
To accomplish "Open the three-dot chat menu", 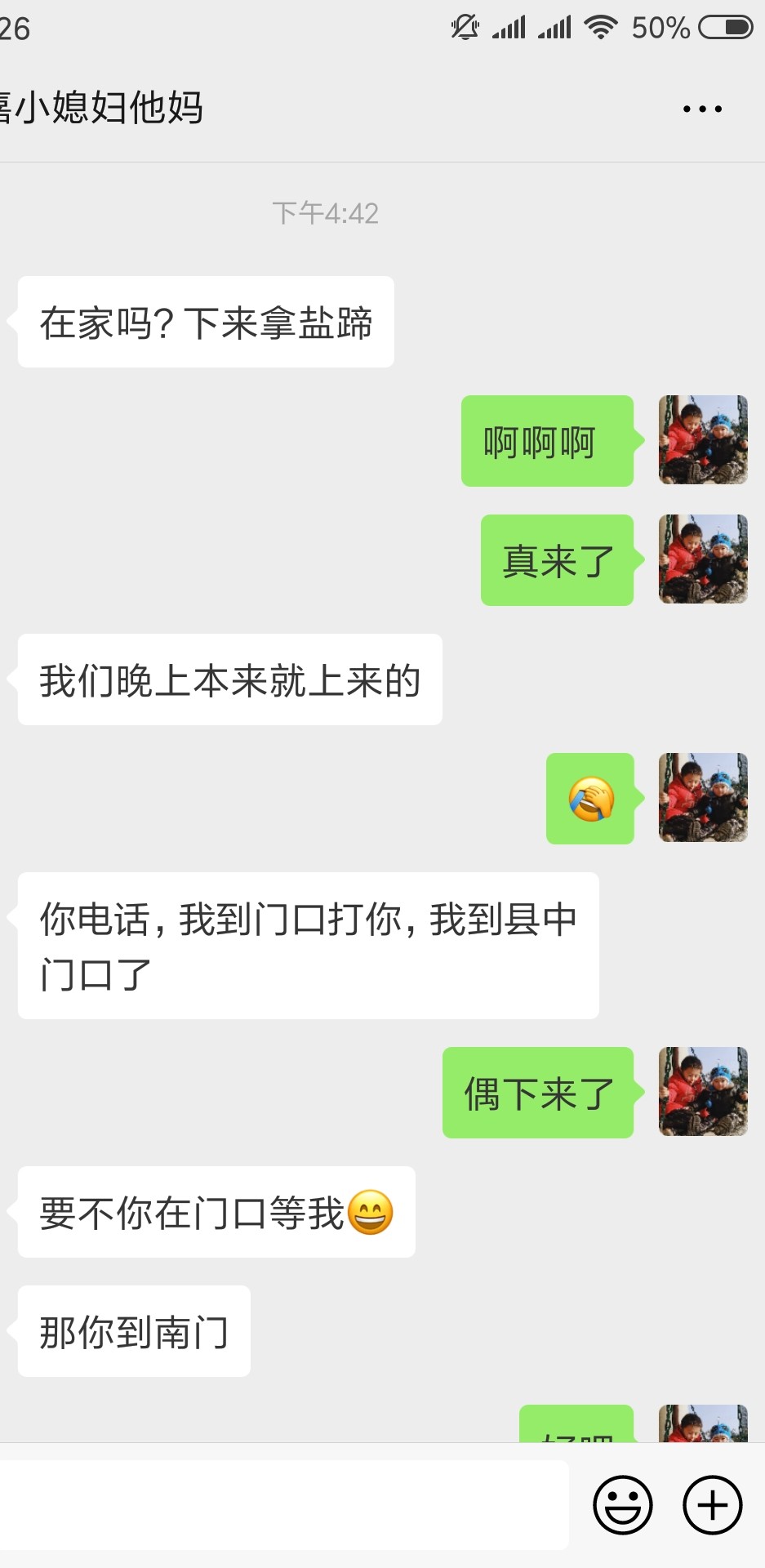I will (702, 109).
